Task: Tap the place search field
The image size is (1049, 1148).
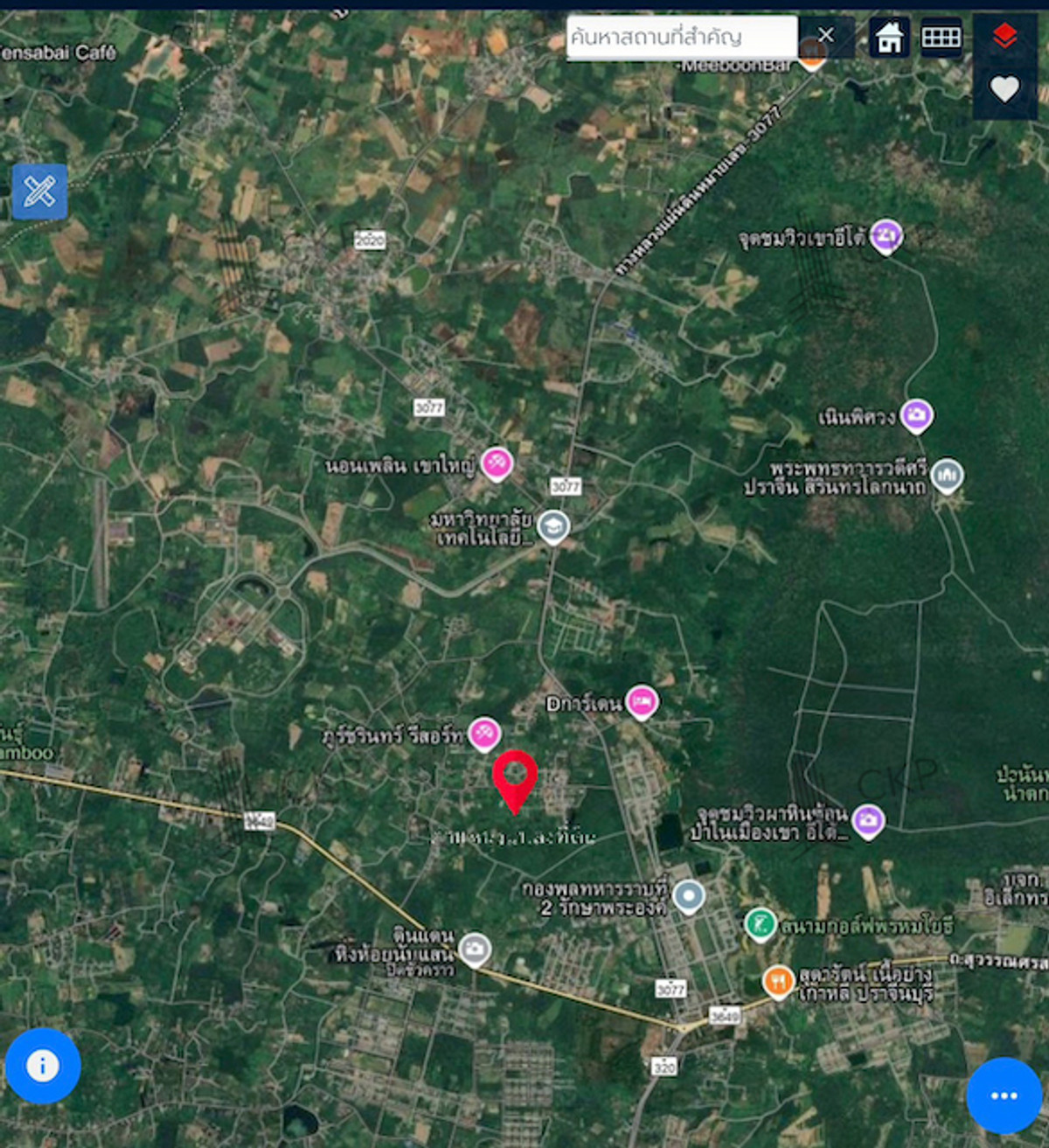Action: pyautogui.click(x=681, y=38)
